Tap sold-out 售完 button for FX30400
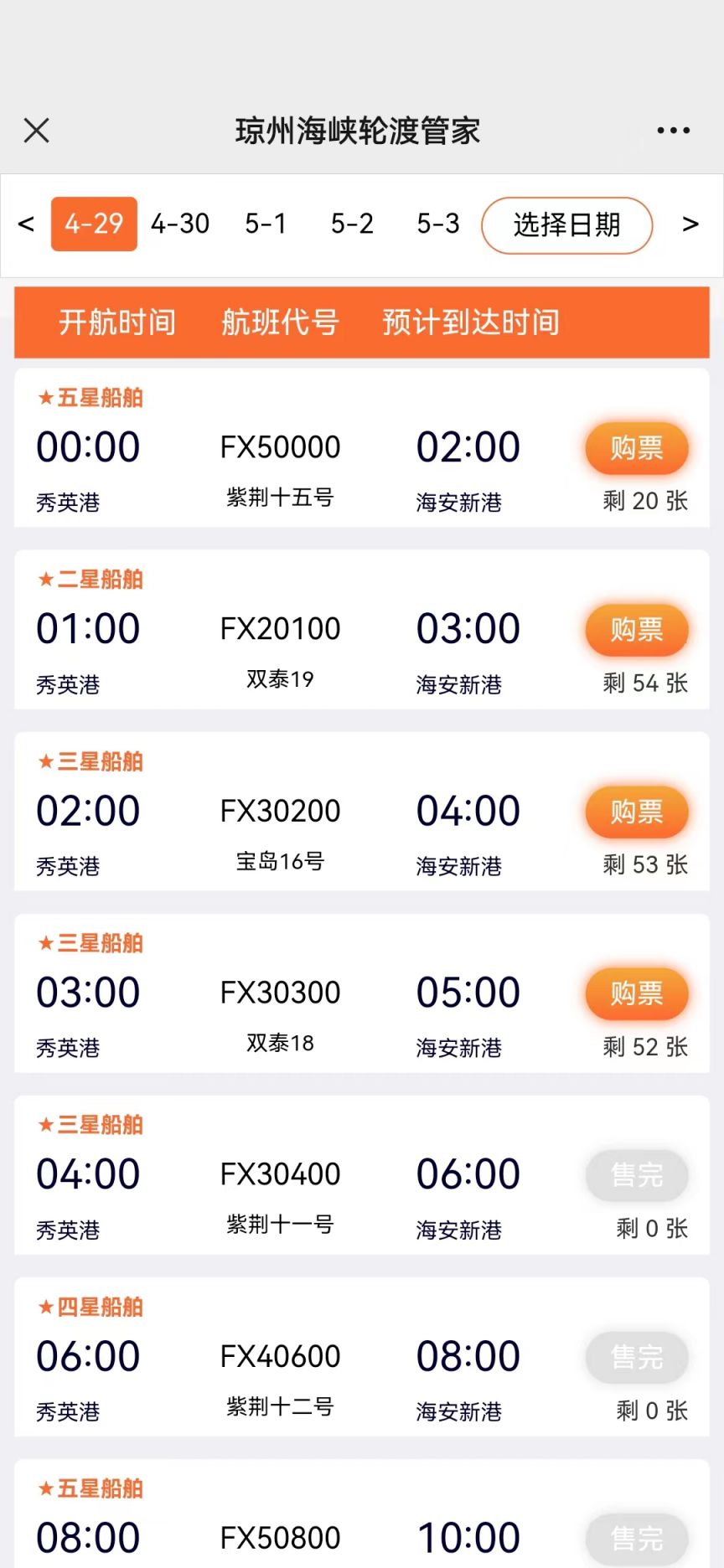Image resolution: width=724 pixels, height=1568 pixels. (x=637, y=1175)
